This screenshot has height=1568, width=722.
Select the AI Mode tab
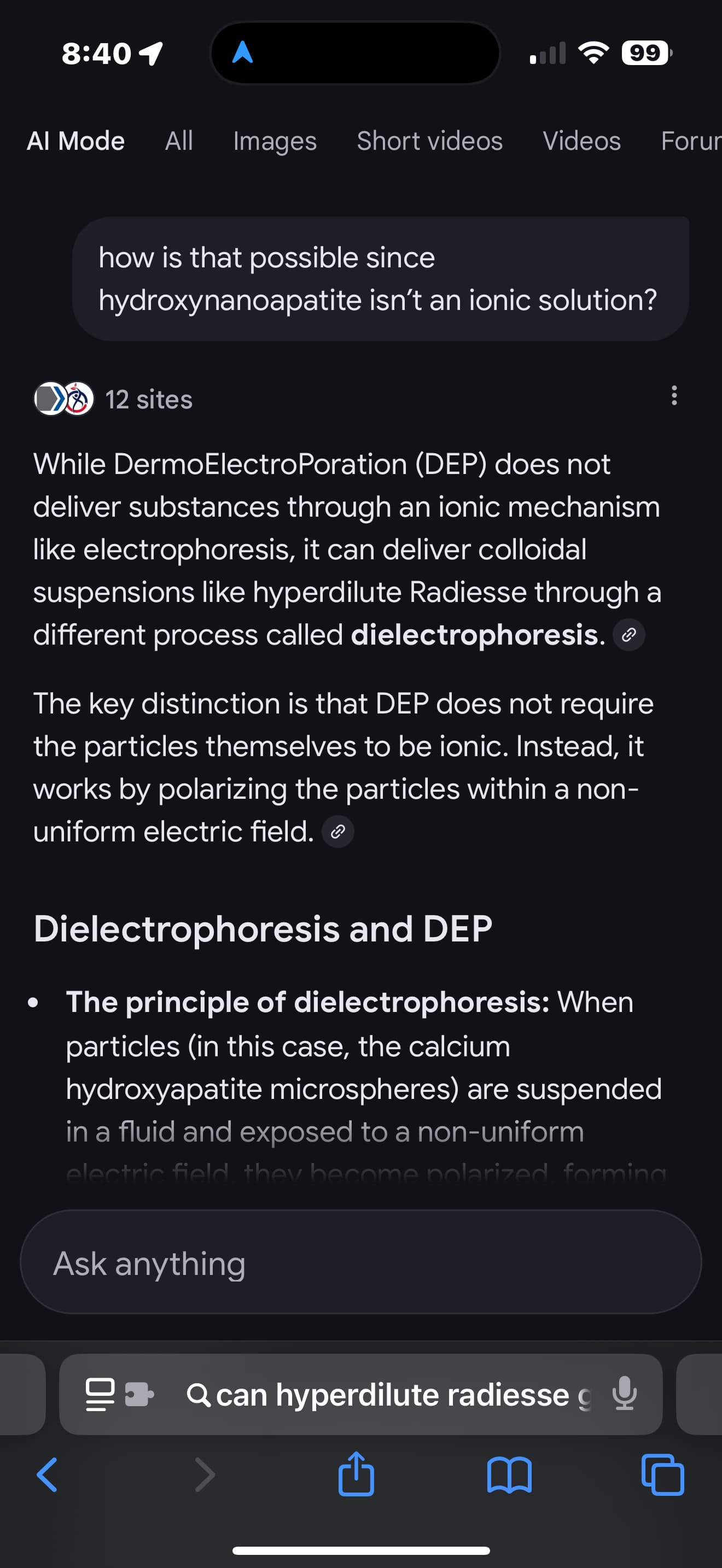[x=76, y=141]
